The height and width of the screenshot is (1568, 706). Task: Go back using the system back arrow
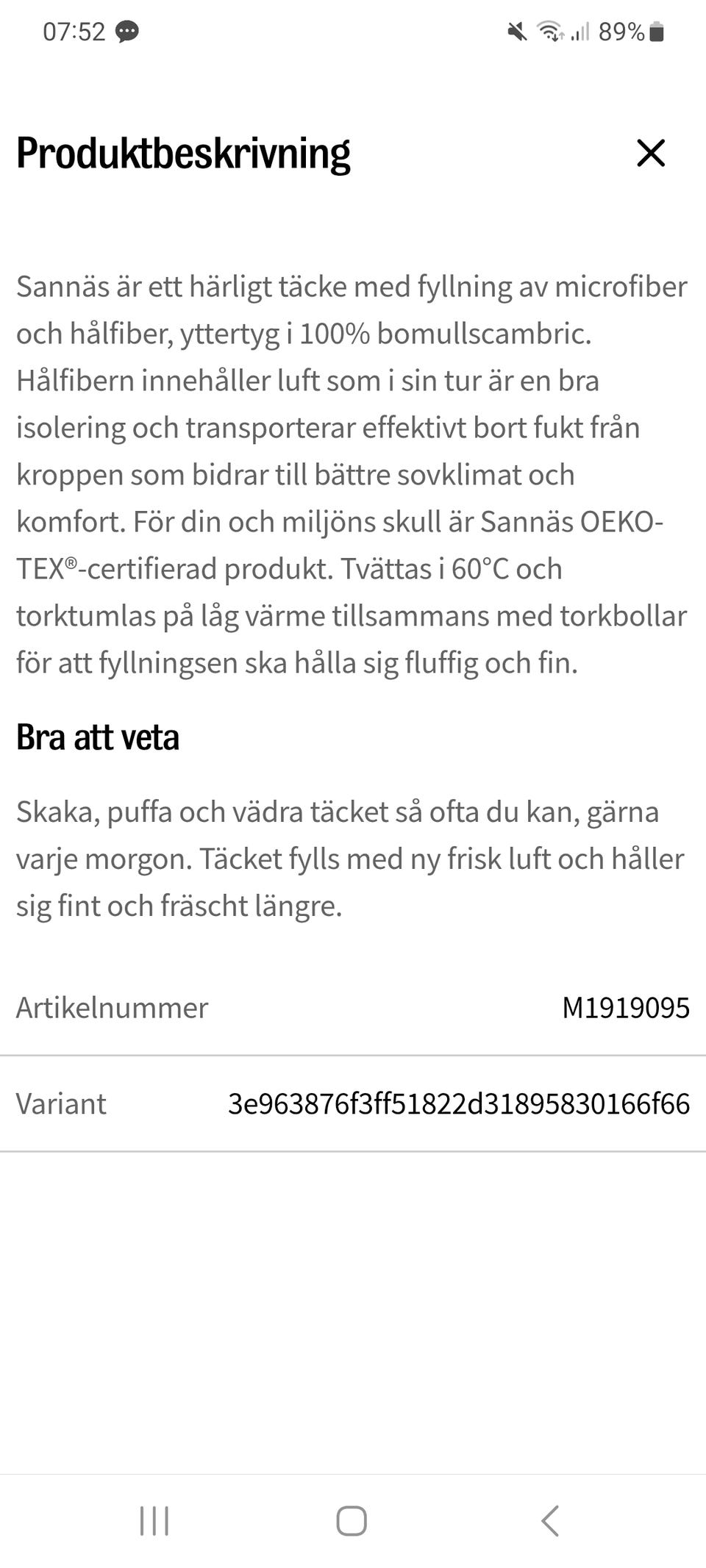(550, 1521)
